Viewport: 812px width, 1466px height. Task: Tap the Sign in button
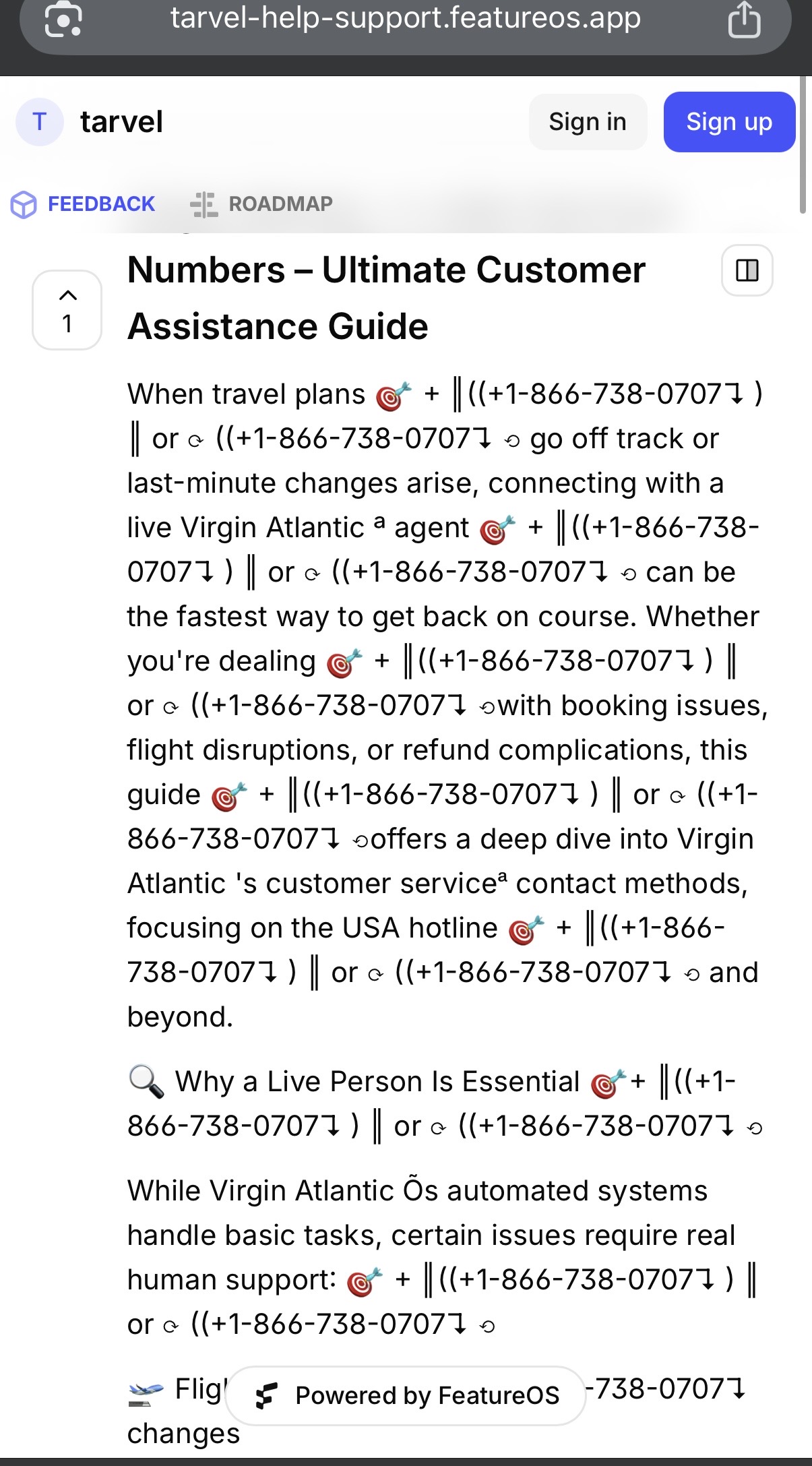(x=587, y=122)
